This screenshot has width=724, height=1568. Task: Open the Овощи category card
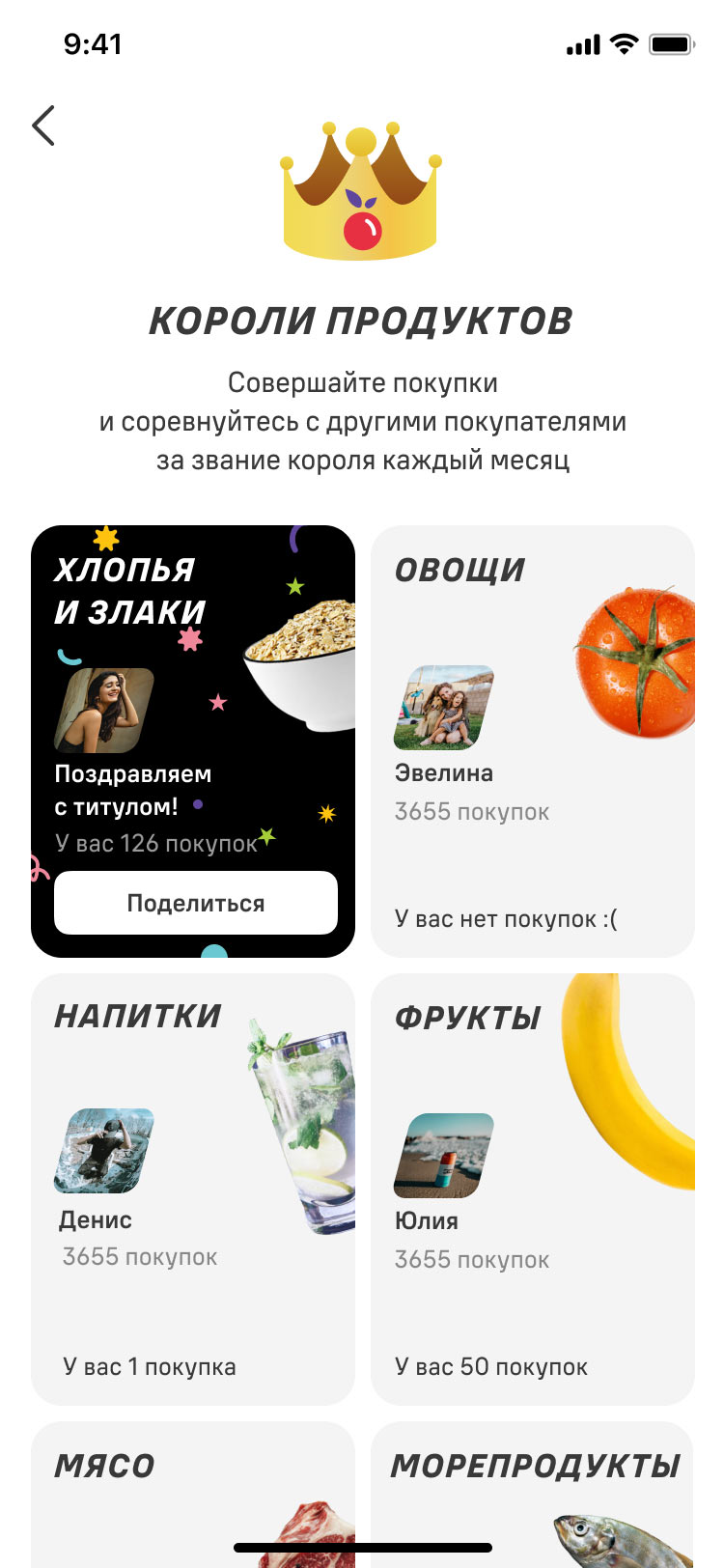click(532, 741)
